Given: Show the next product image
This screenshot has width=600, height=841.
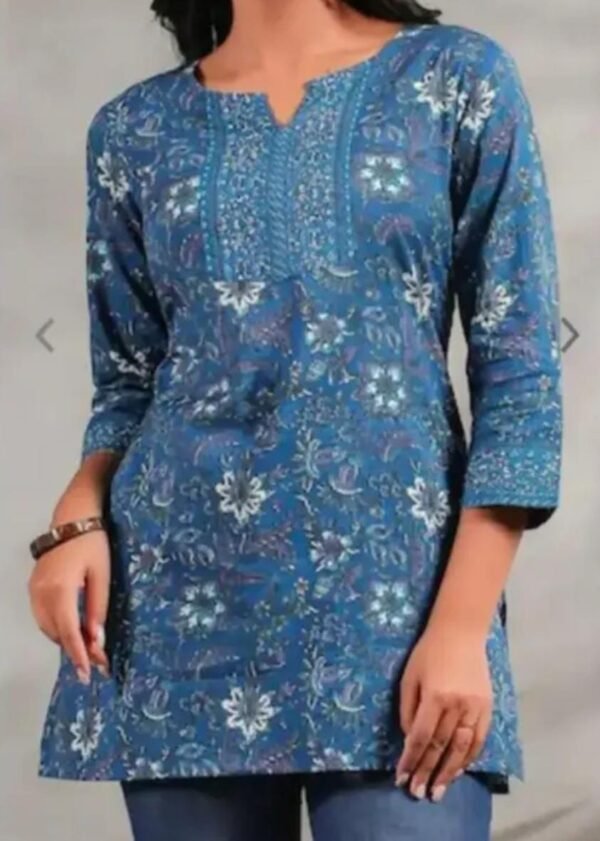Looking at the screenshot, I should tap(569, 334).
